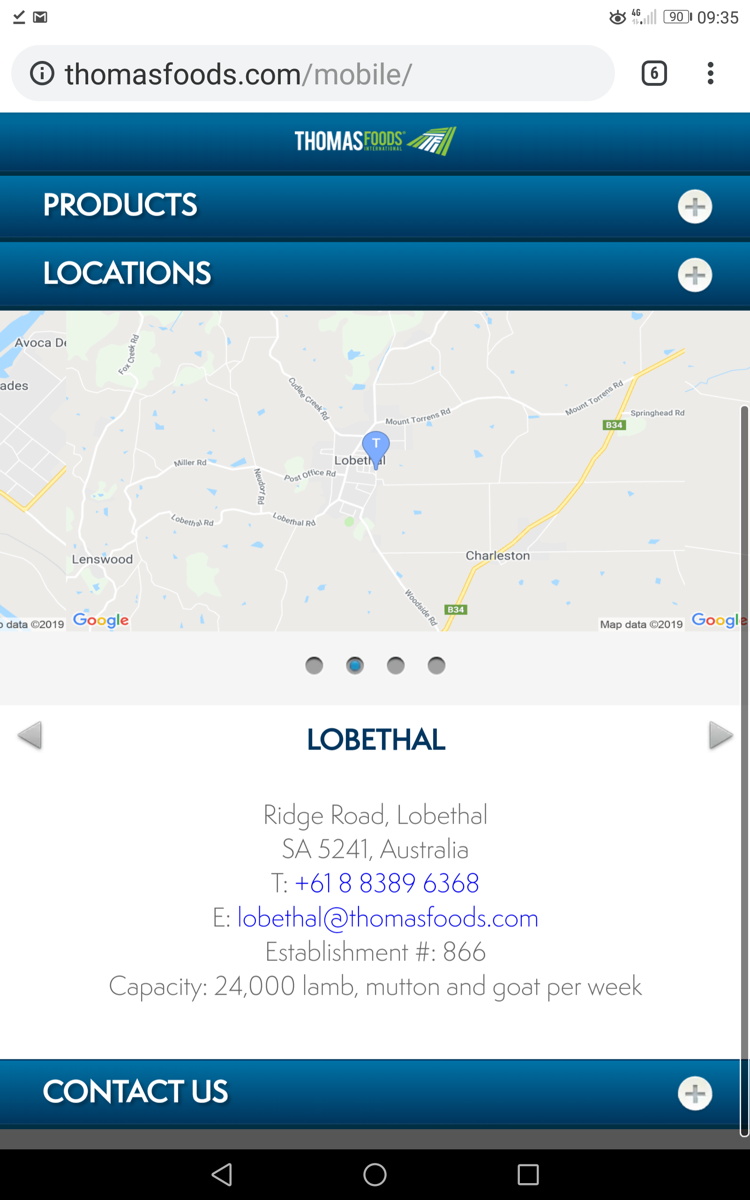
Task: Tap the Lobethal marker pin on the map
Action: click(x=375, y=448)
